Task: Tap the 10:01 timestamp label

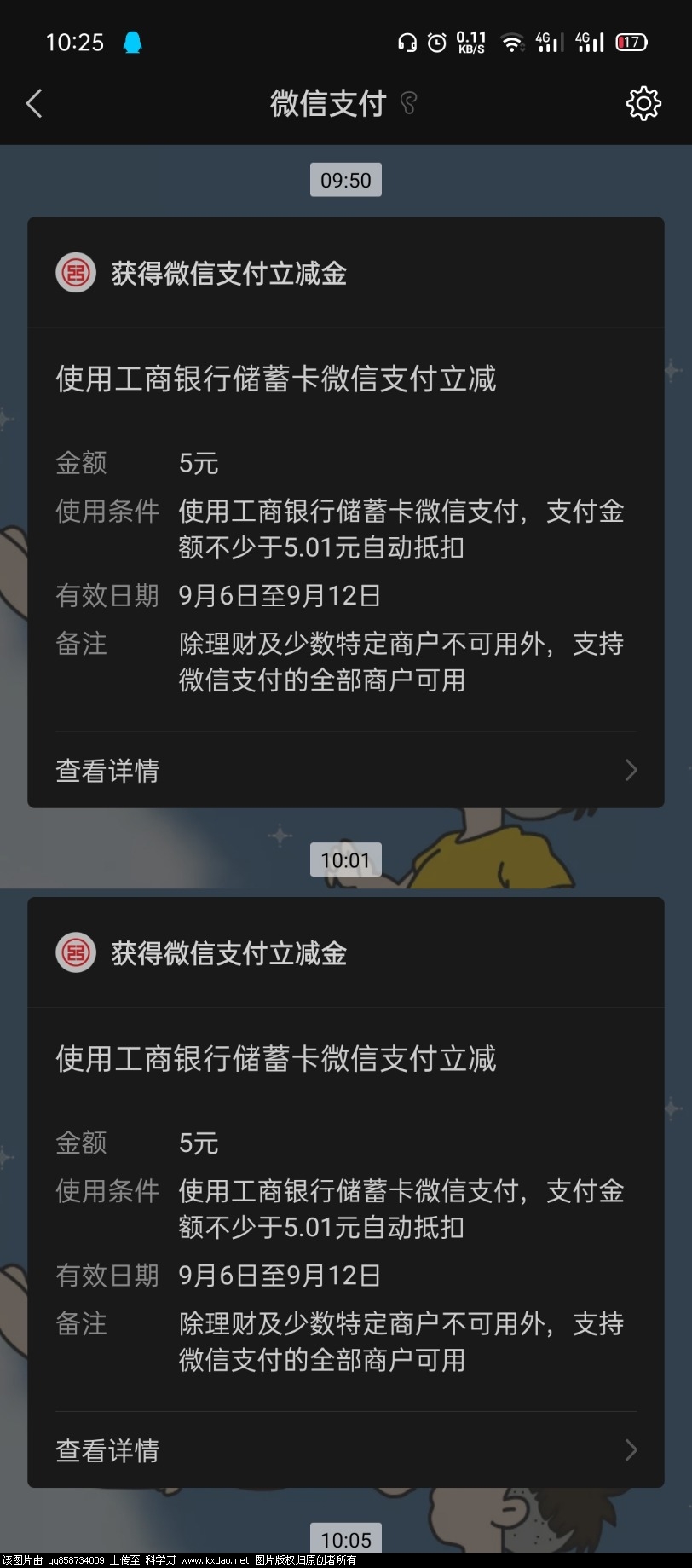Action: point(345,860)
